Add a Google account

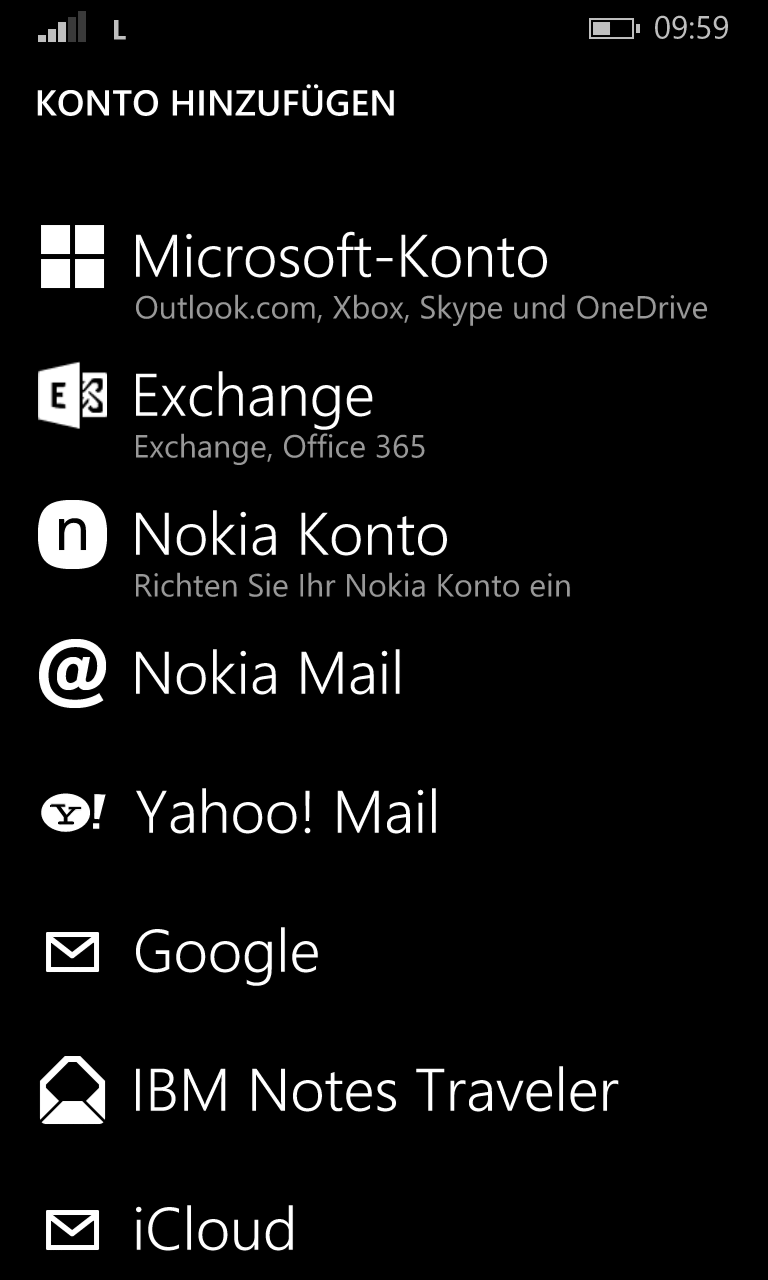226,952
